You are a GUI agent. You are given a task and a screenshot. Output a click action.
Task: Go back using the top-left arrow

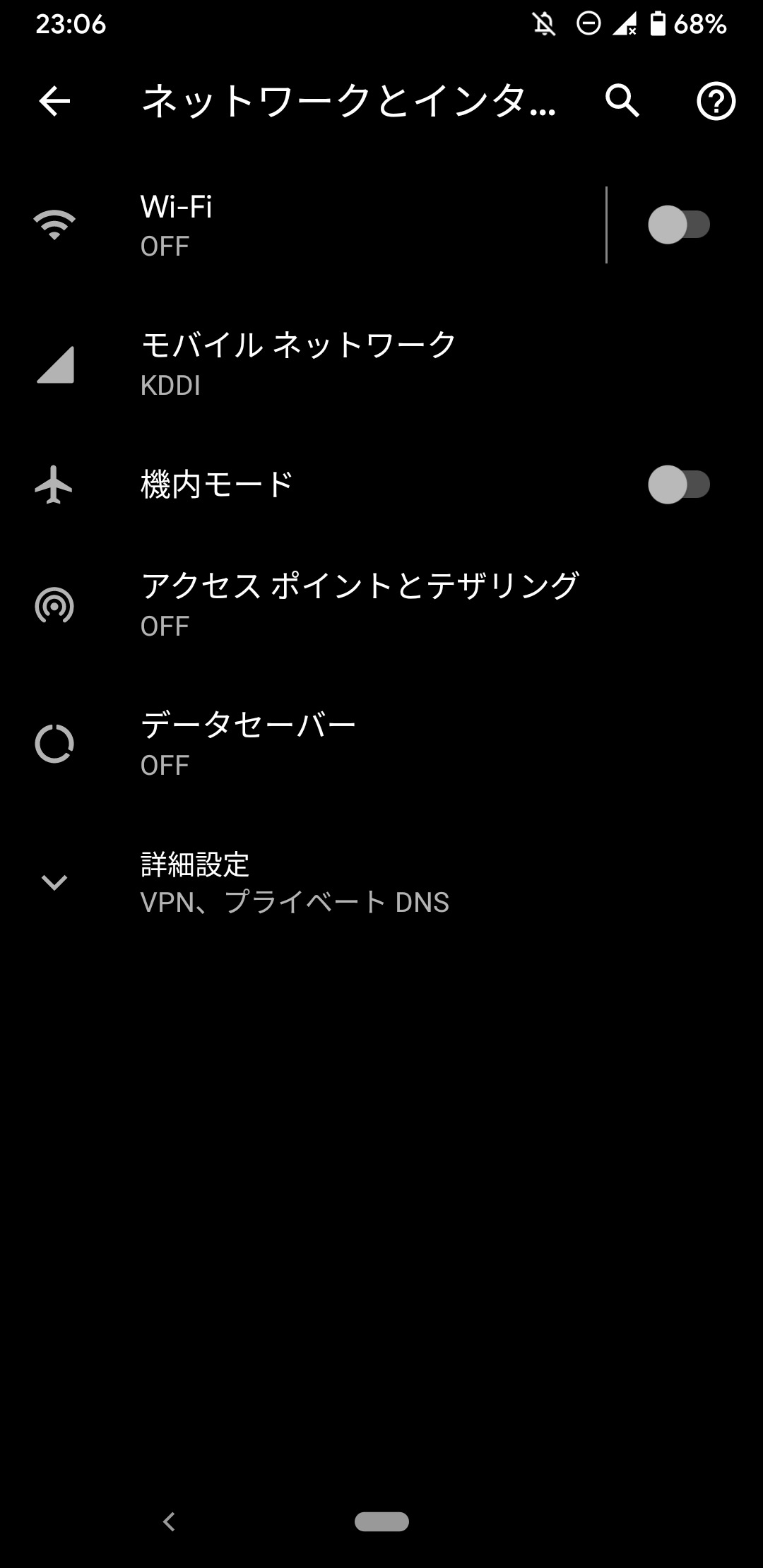pyautogui.click(x=54, y=102)
